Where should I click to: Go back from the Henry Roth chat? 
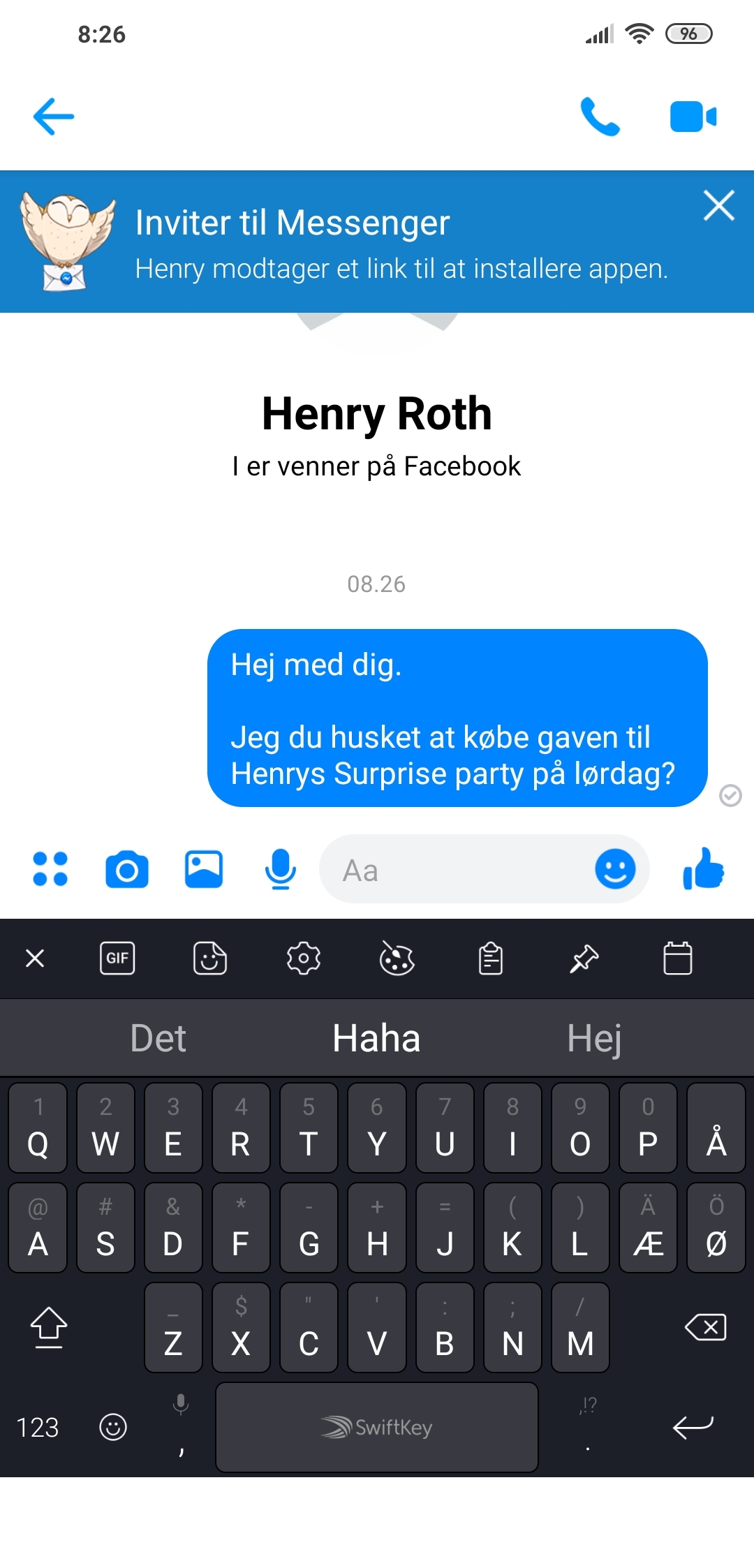[54, 116]
